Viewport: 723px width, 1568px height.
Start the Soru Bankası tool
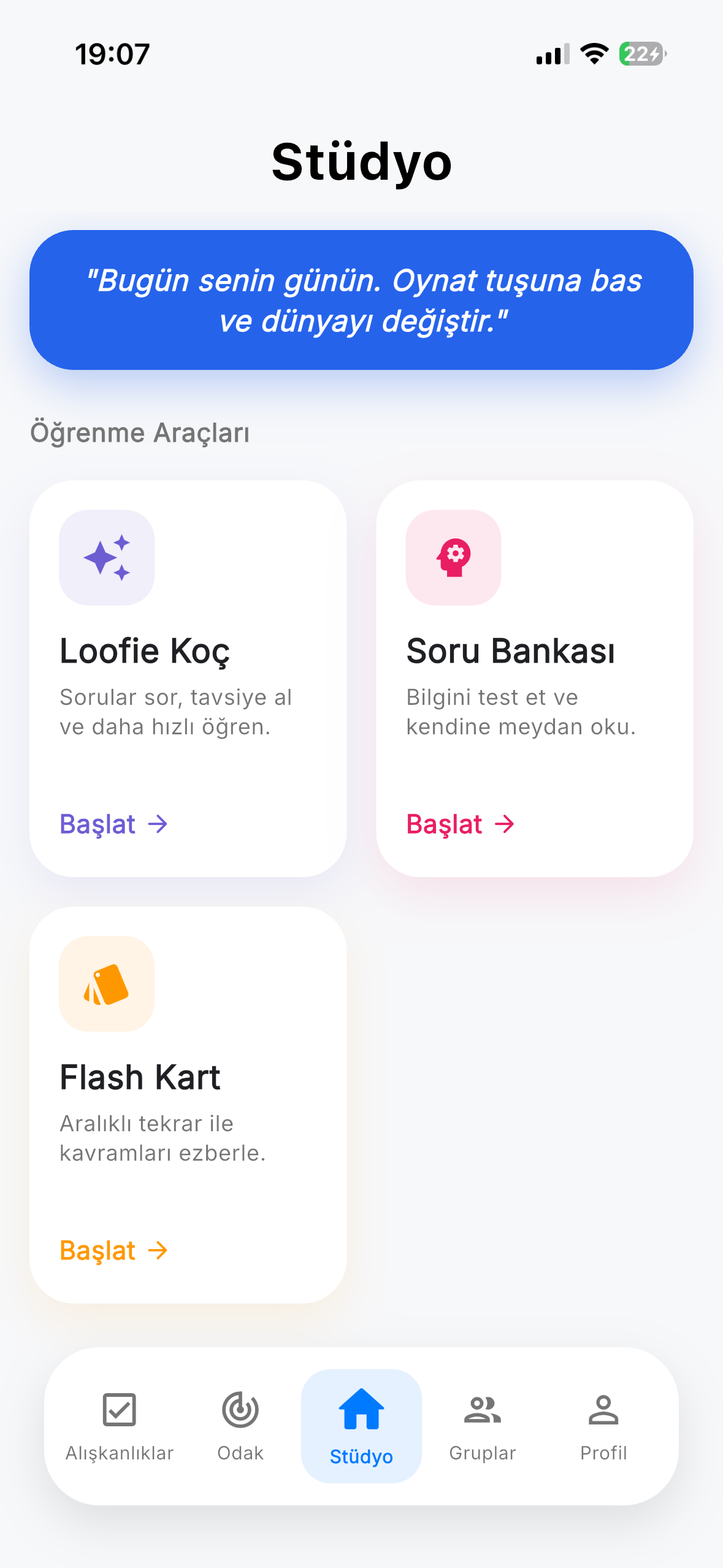(x=460, y=824)
